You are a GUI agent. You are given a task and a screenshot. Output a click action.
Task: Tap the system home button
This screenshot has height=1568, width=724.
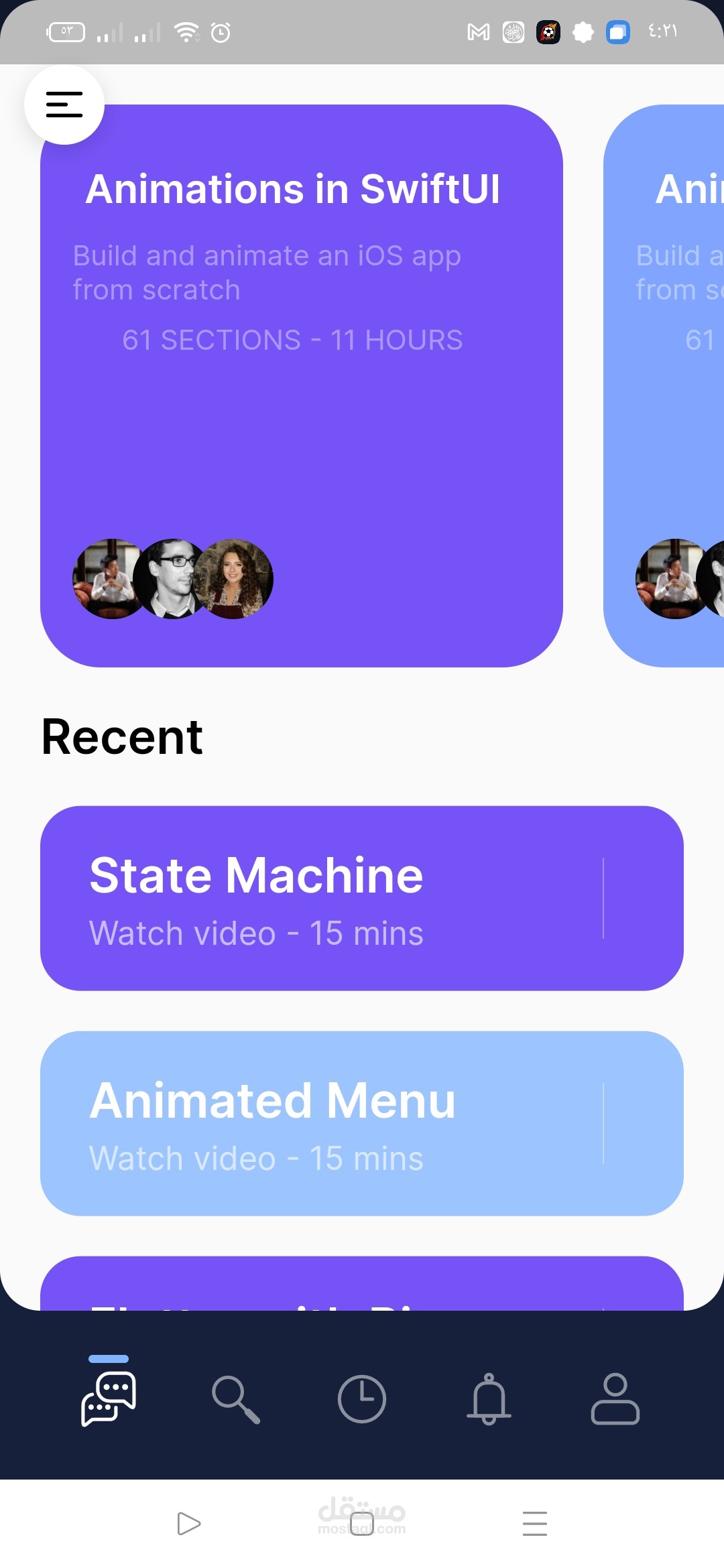[362, 1524]
